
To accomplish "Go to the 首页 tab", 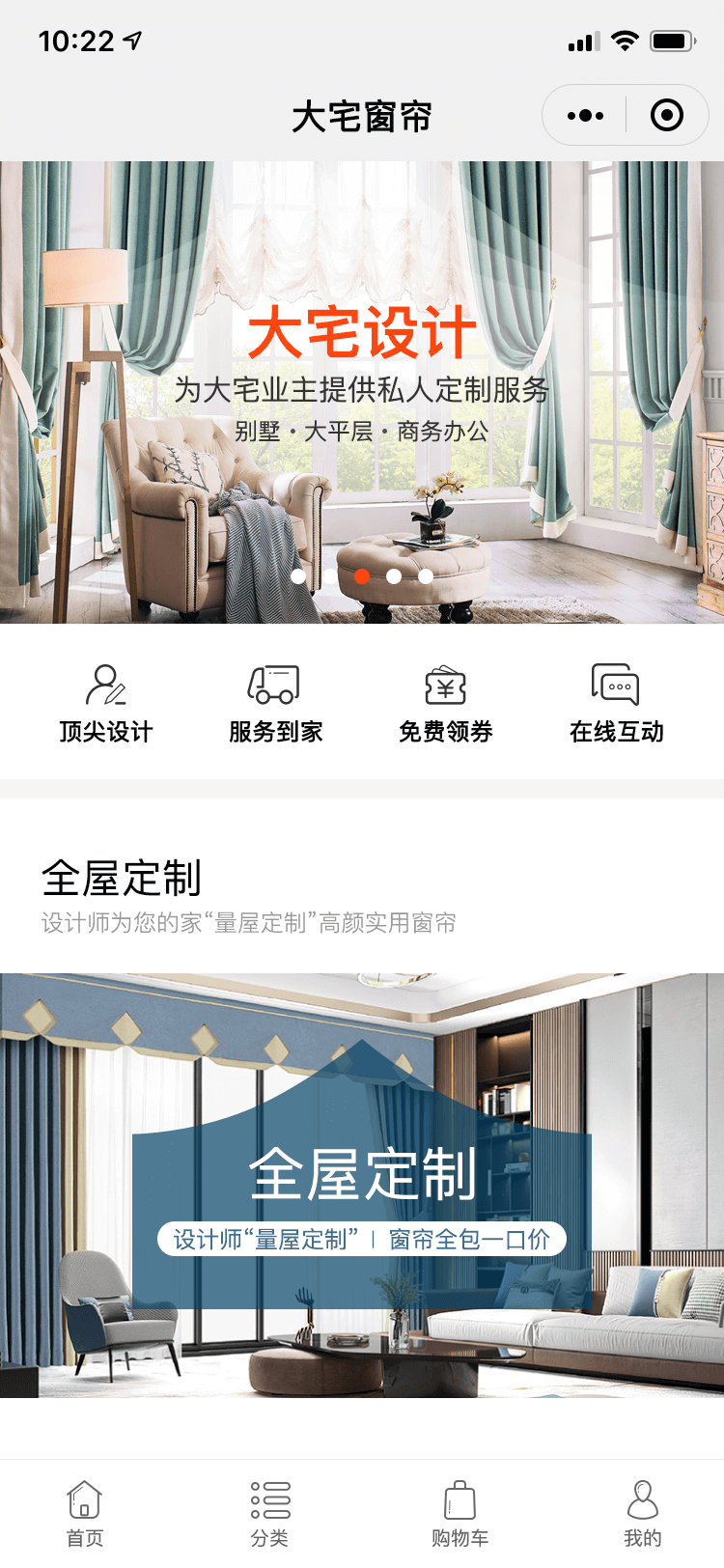I will pos(85,1513).
